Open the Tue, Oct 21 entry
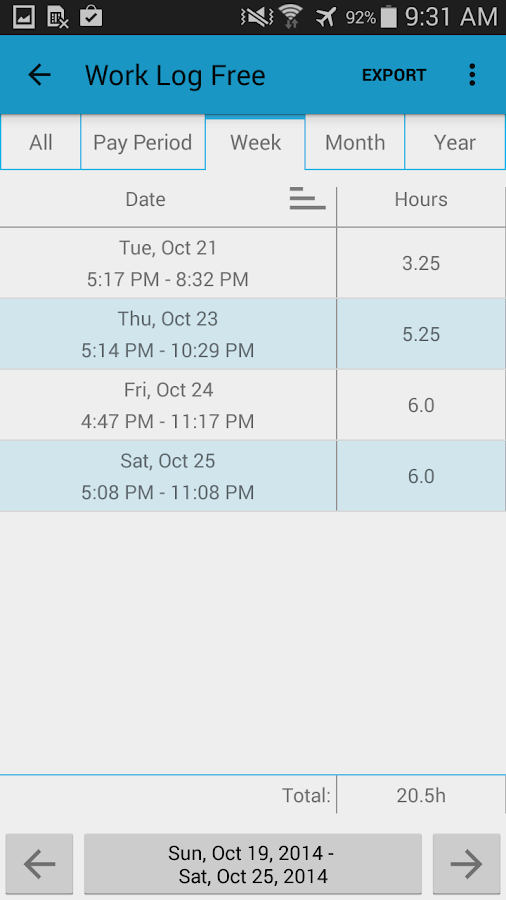The width and height of the screenshot is (506, 900). tap(252, 263)
